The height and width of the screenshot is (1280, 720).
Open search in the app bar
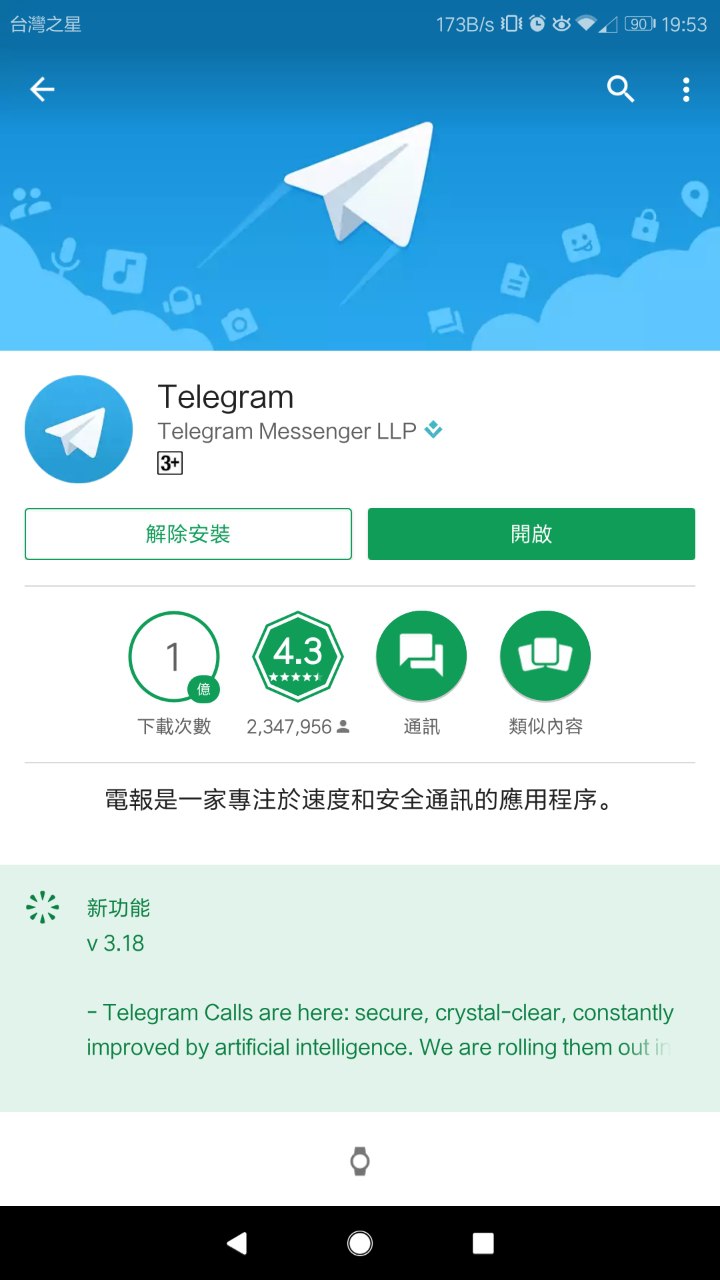[621, 90]
